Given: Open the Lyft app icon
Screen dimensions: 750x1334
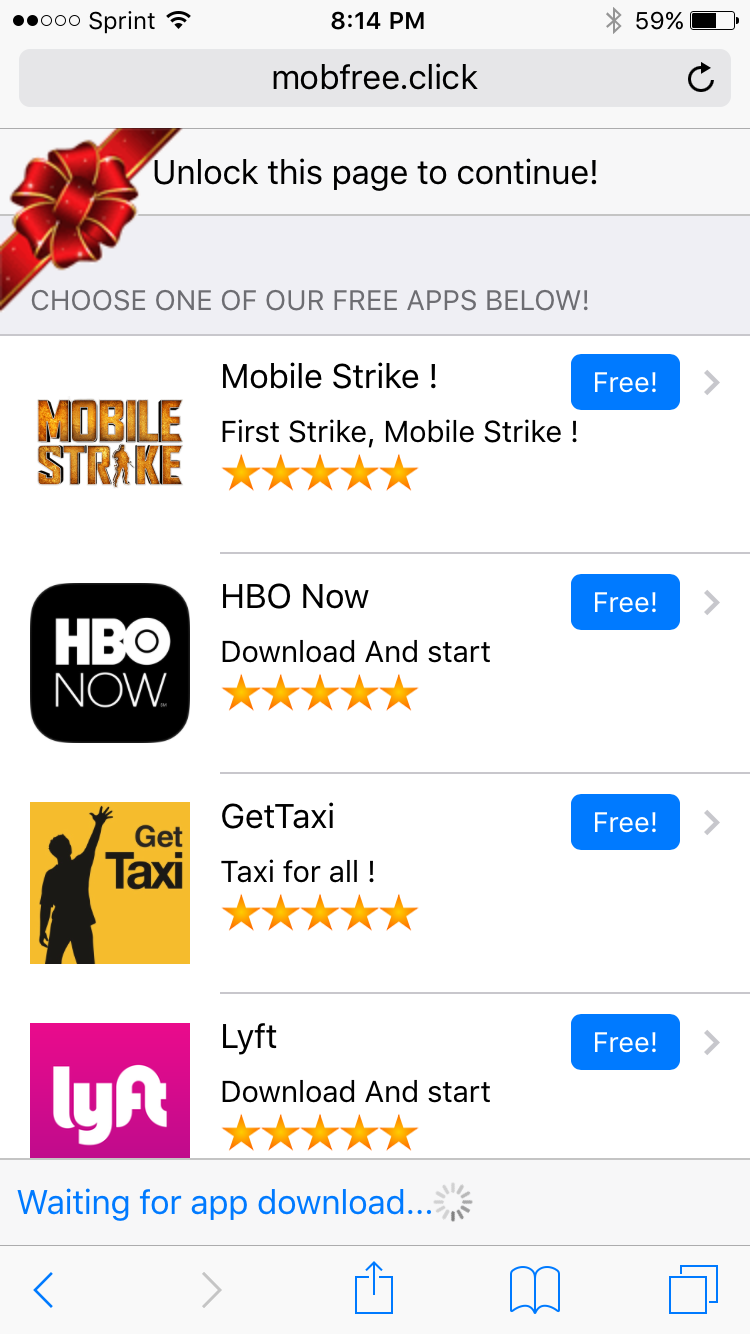Looking at the screenshot, I should click(110, 1090).
